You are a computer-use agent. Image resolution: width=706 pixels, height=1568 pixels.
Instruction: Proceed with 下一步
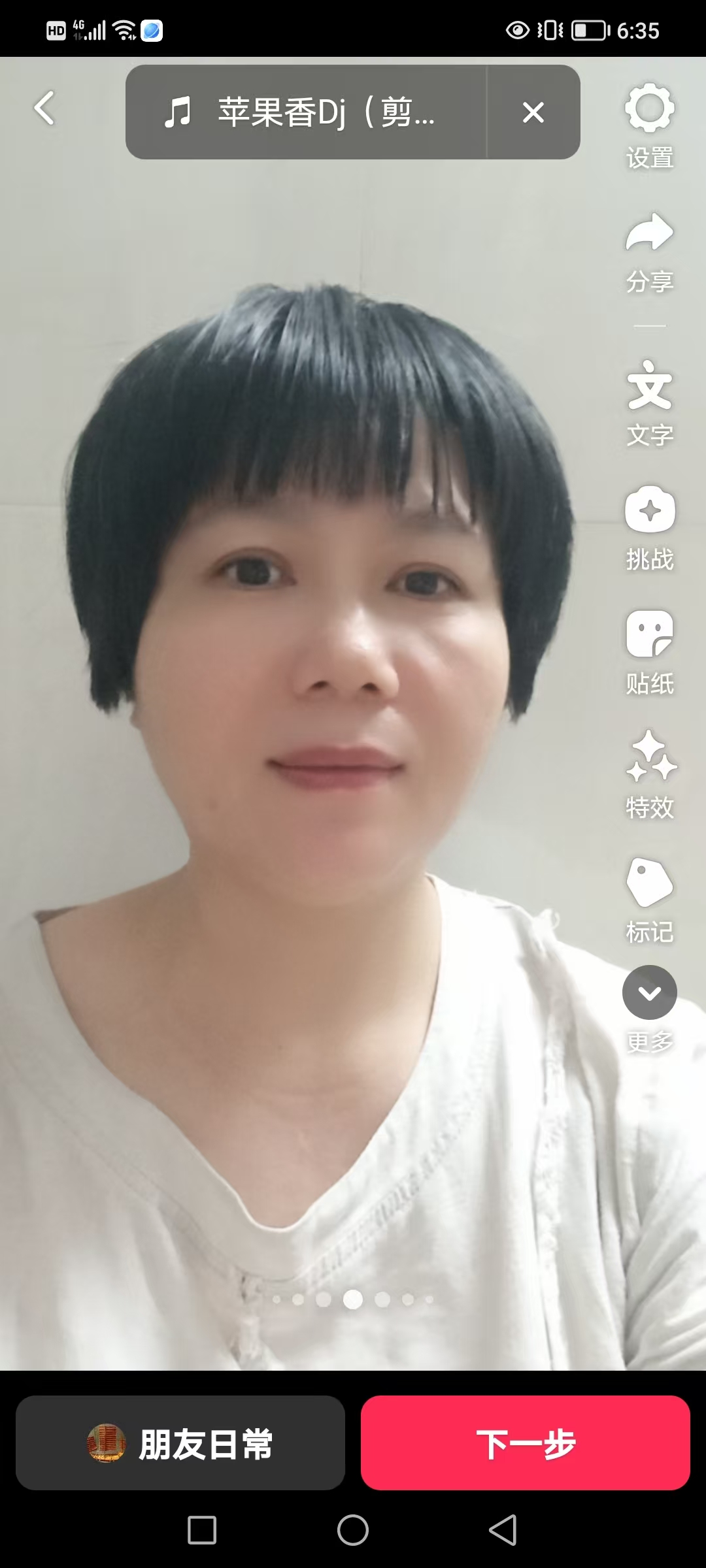click(526, 1444)
